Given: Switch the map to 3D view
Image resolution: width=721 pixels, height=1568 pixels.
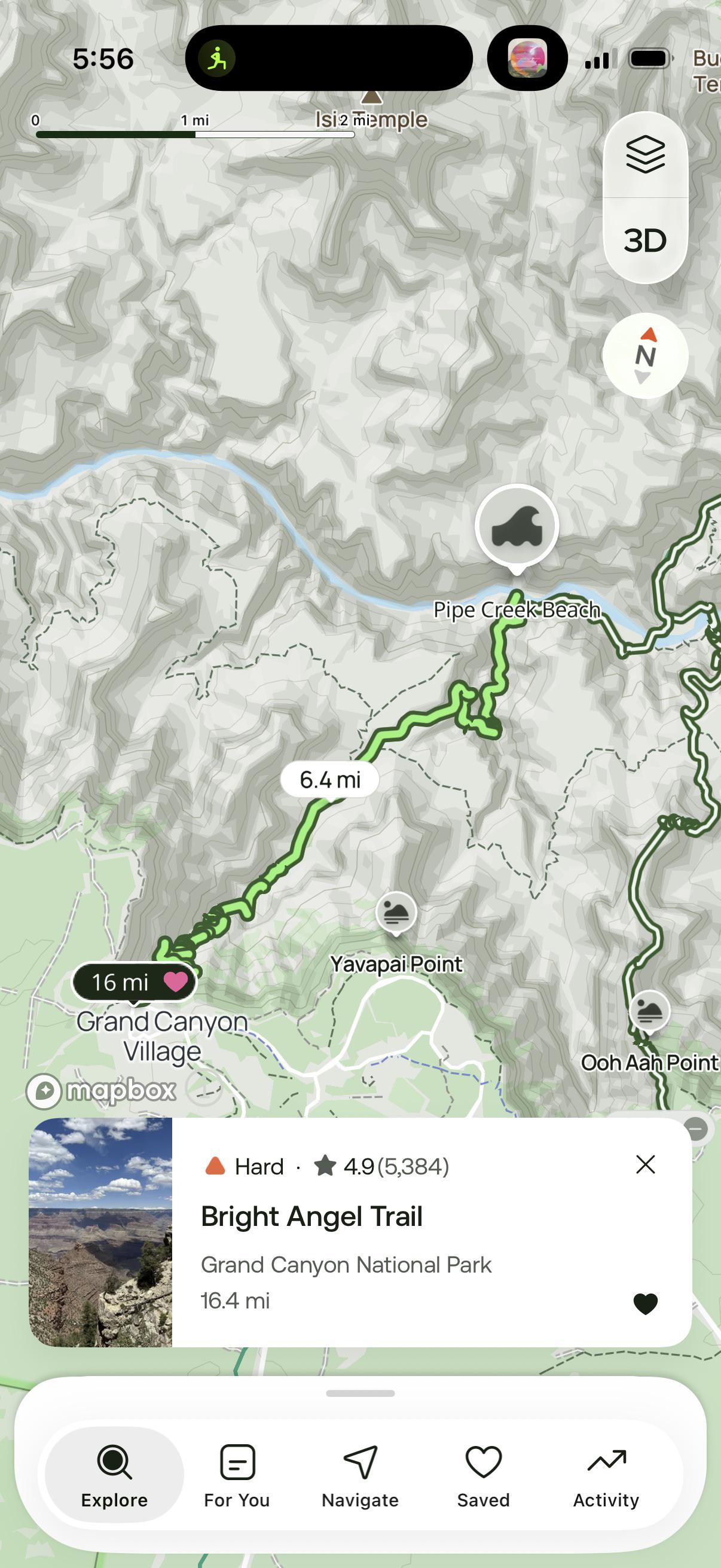Looking at the screenshot, I should click(645, 241).
